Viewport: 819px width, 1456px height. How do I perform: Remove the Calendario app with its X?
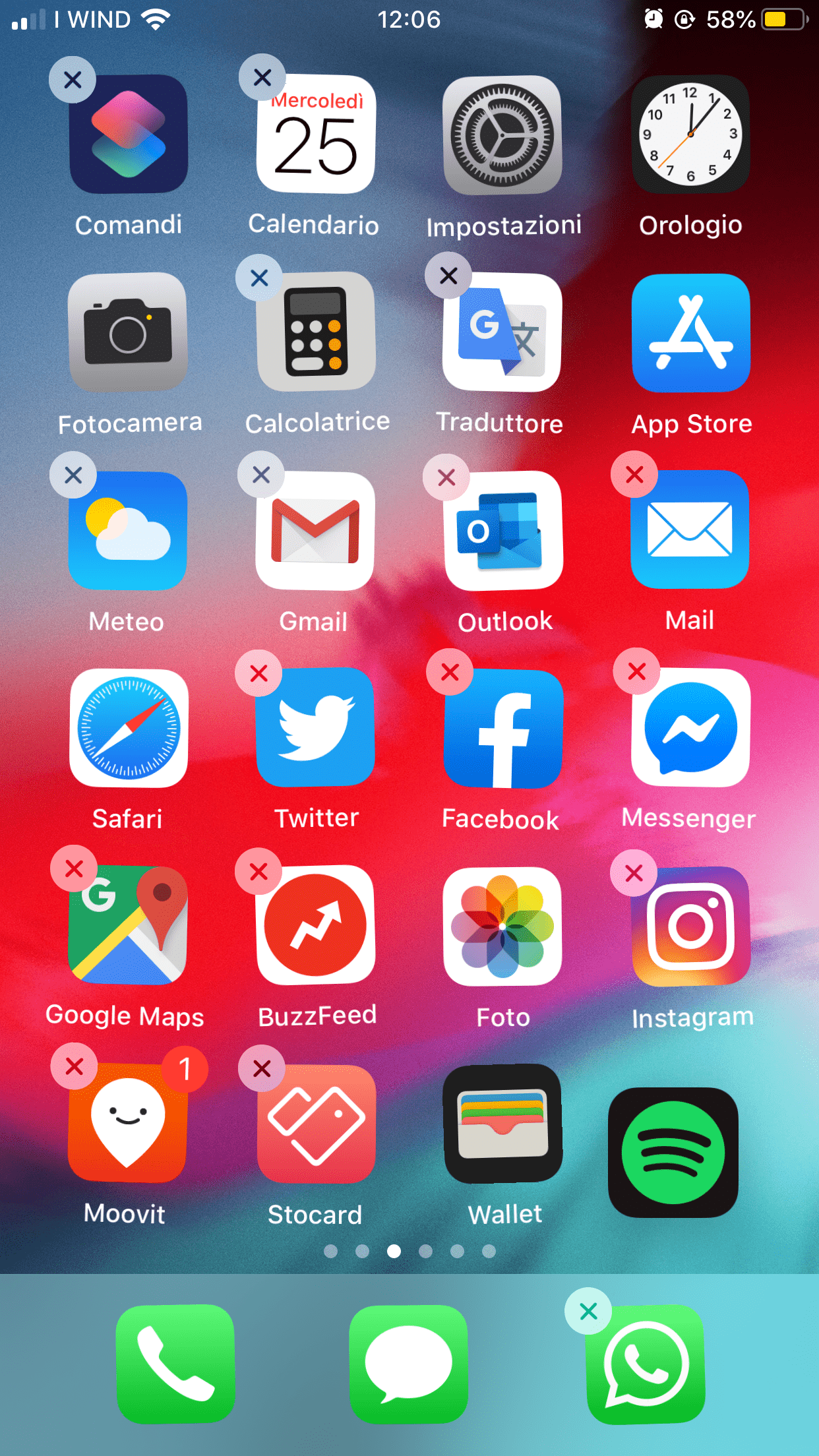[262, 77]
